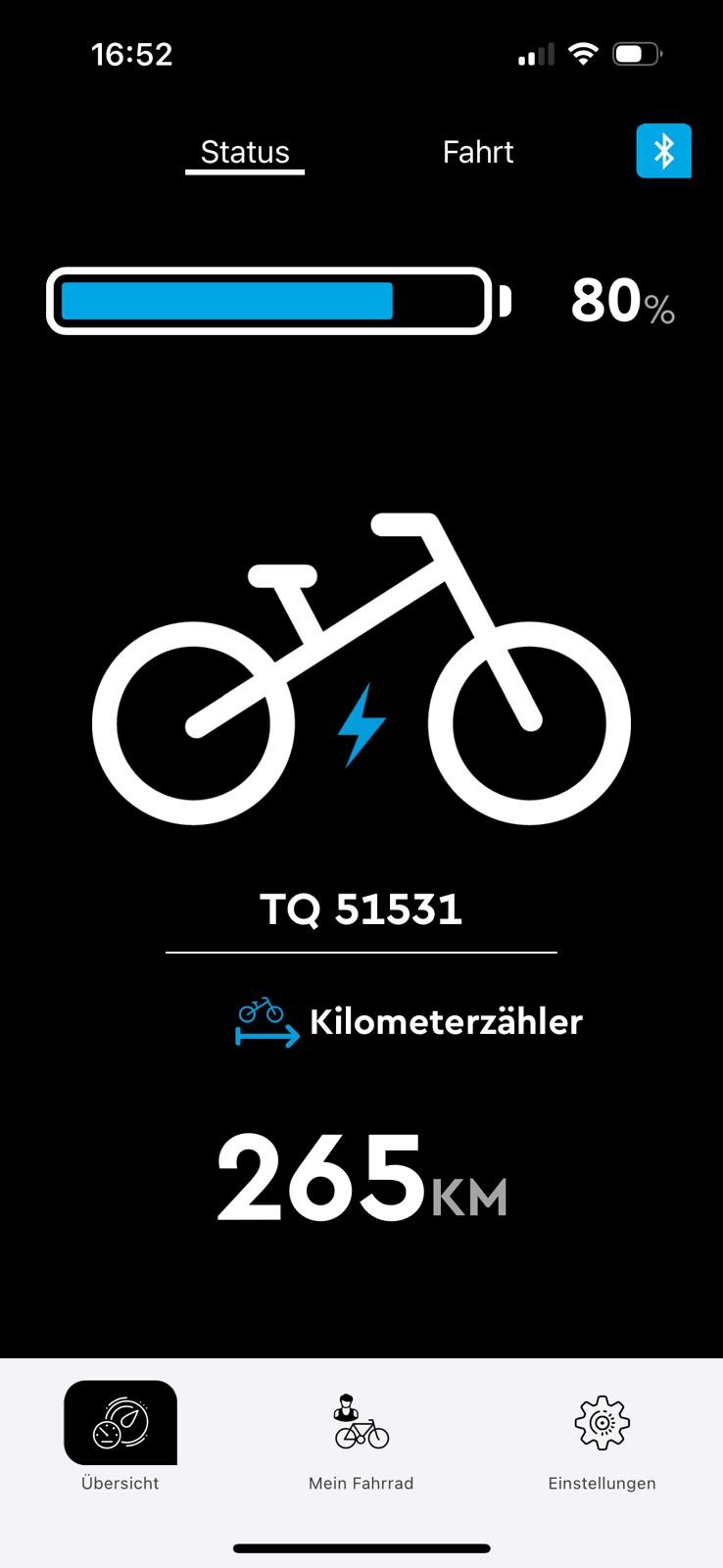Open the Übersicht tab
This screenshot has width=723, height=1568.
(x=120, y=1437)
